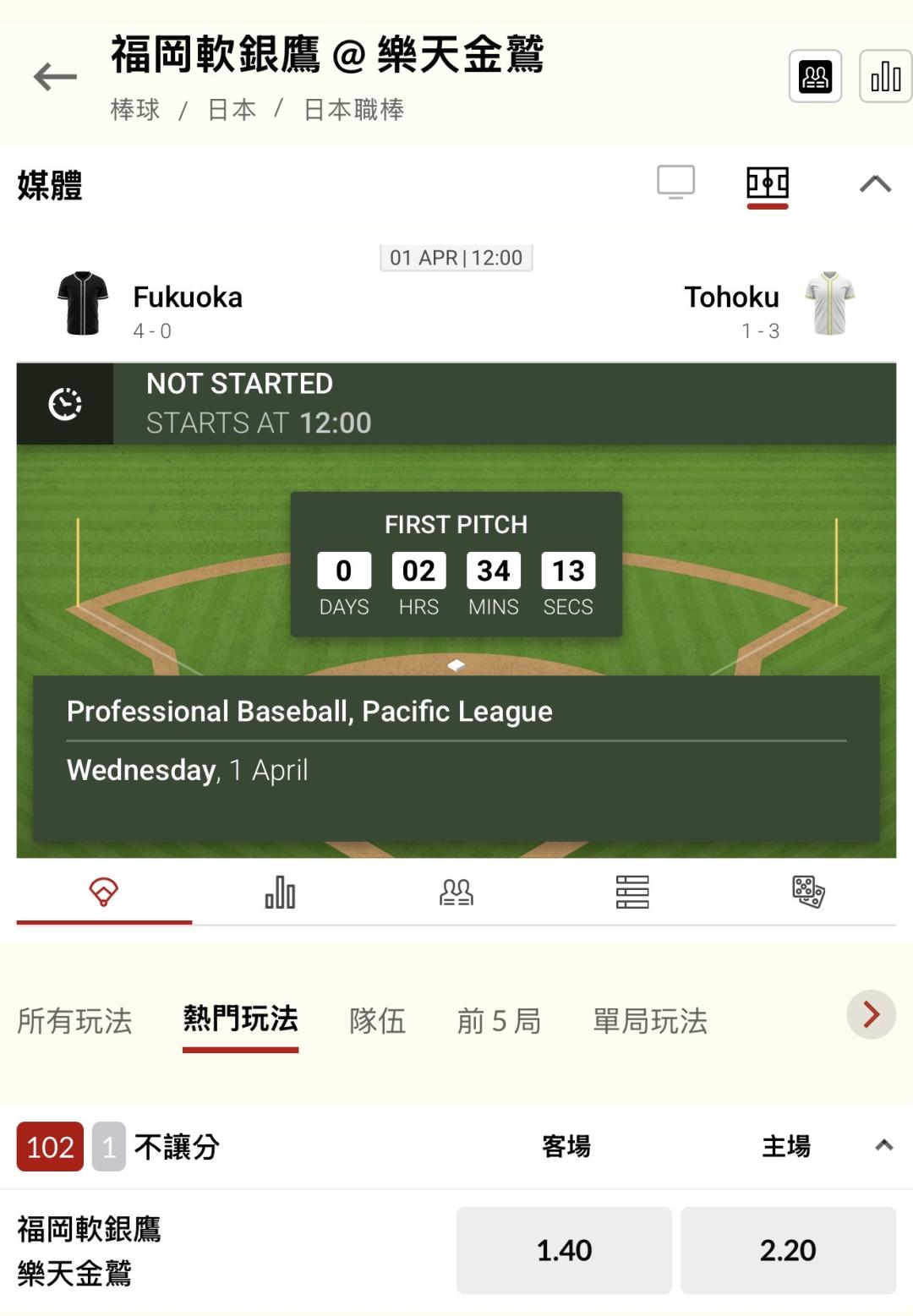Screen dimensions: 913x1316
Task: Select the 熱門玩法 tab
Action: coord(241,1019)
